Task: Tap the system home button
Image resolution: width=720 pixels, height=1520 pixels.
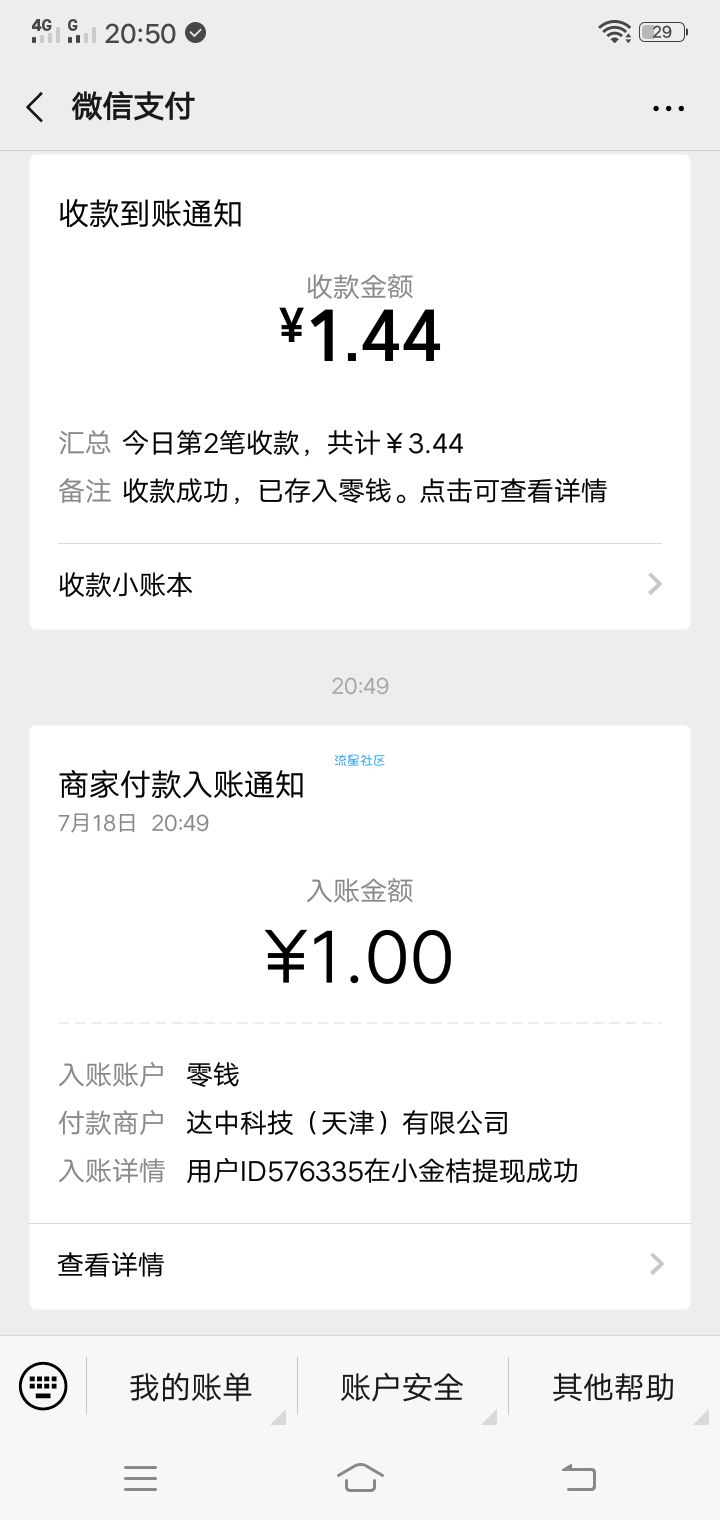Action: (360, 1477)
